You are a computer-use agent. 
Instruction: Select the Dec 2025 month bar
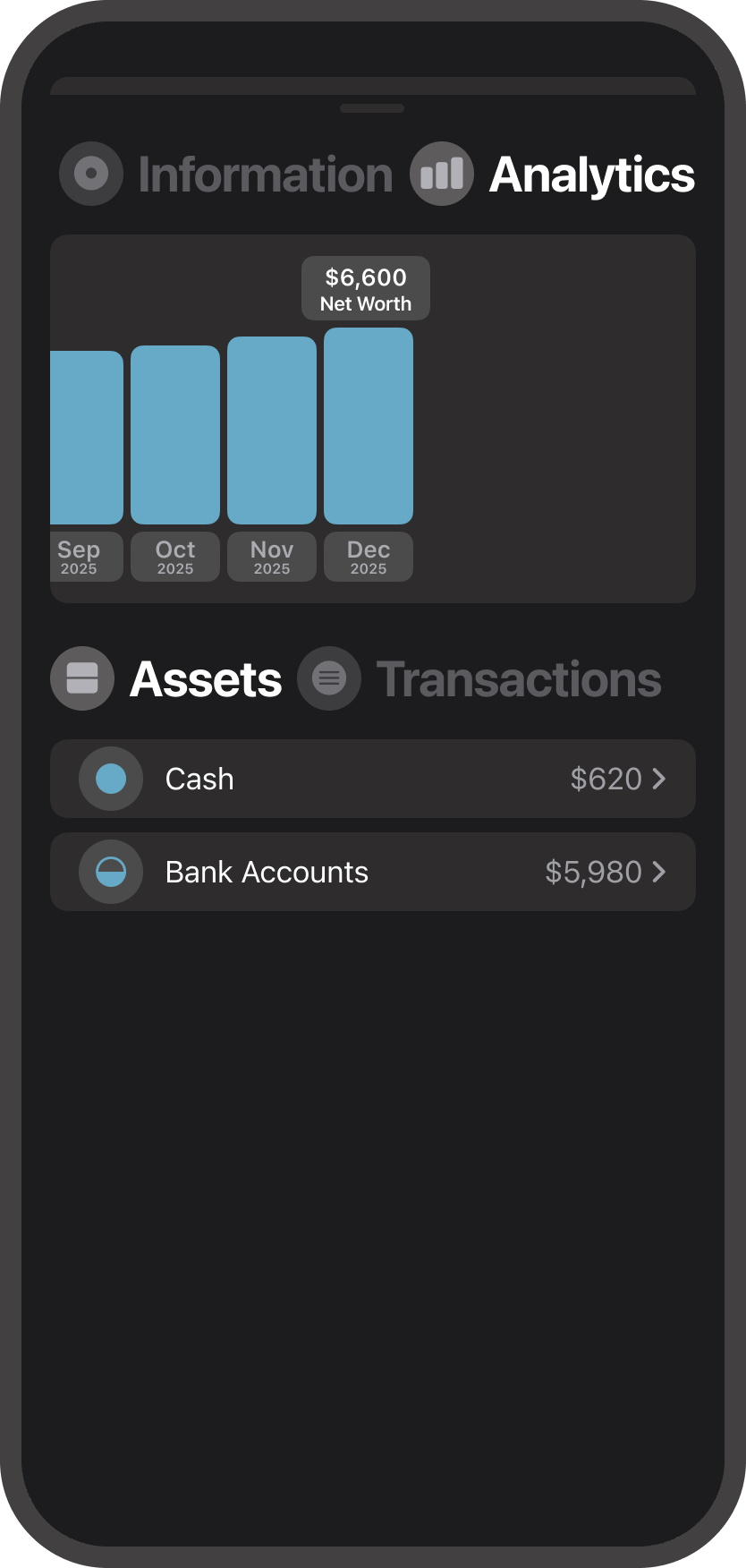click(369, 427)
